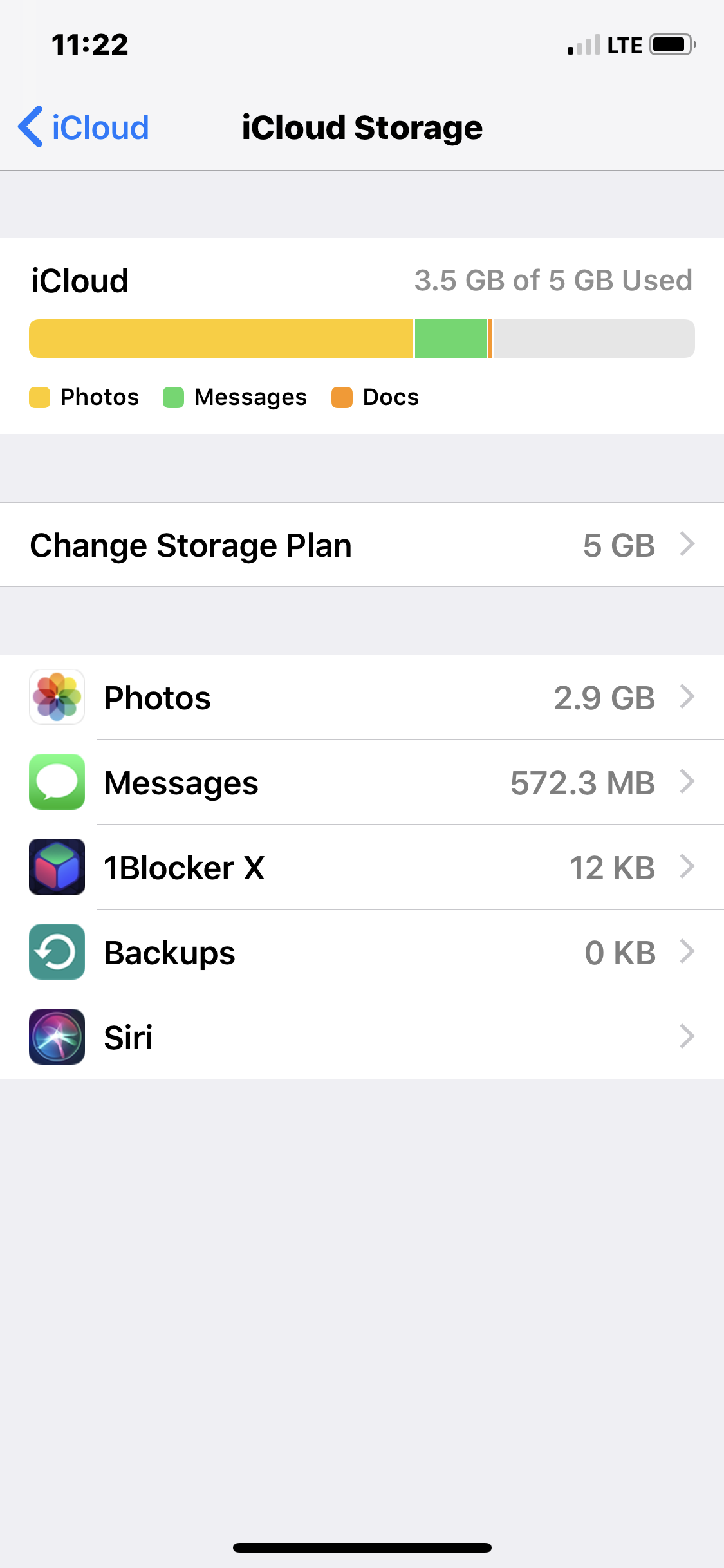The height and width of the screenshot is (1568, 724).
Task: Open Siri storage row
Action: (x=362, y=1037)
